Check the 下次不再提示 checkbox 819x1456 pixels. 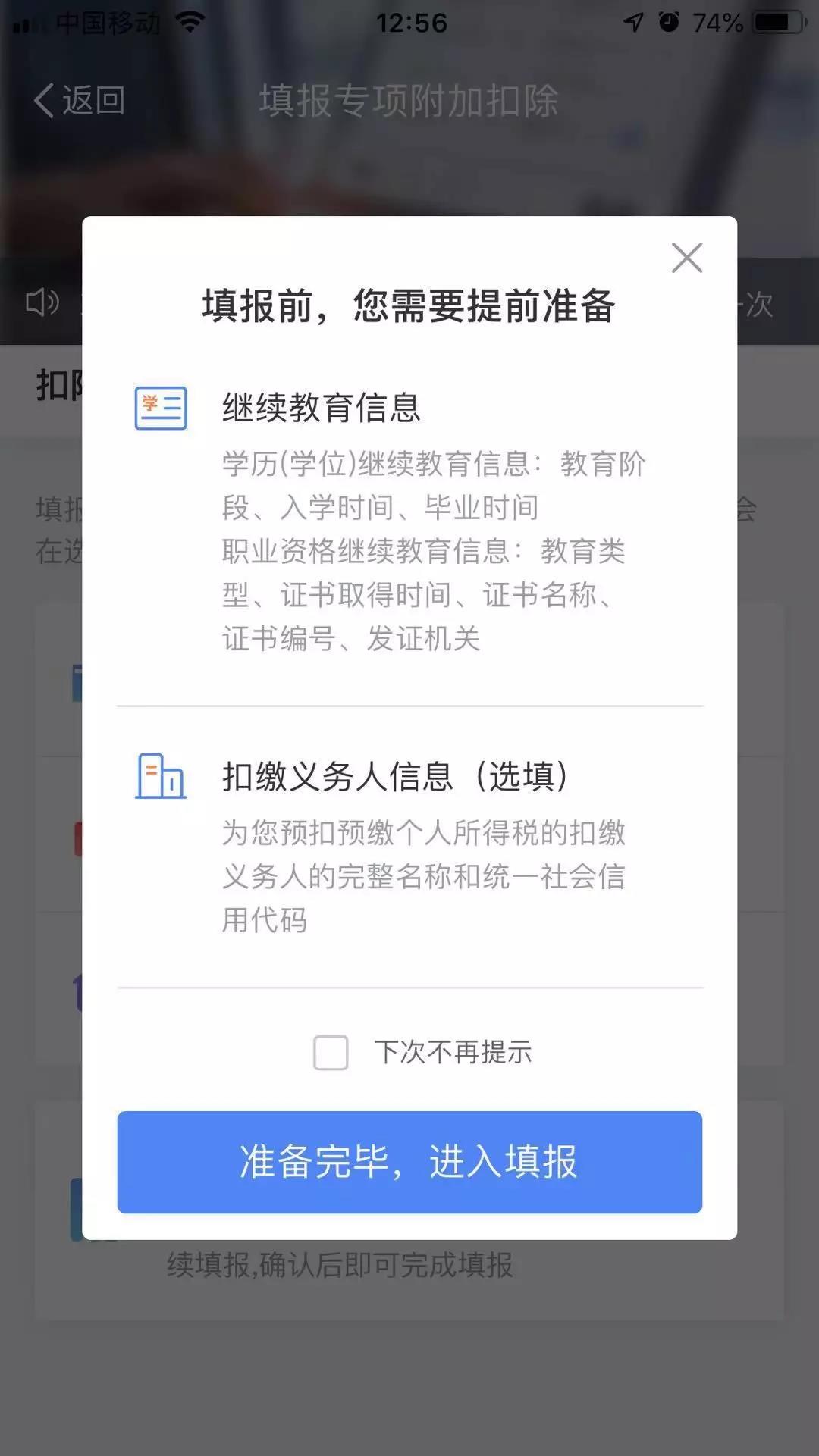[331, 1052]
